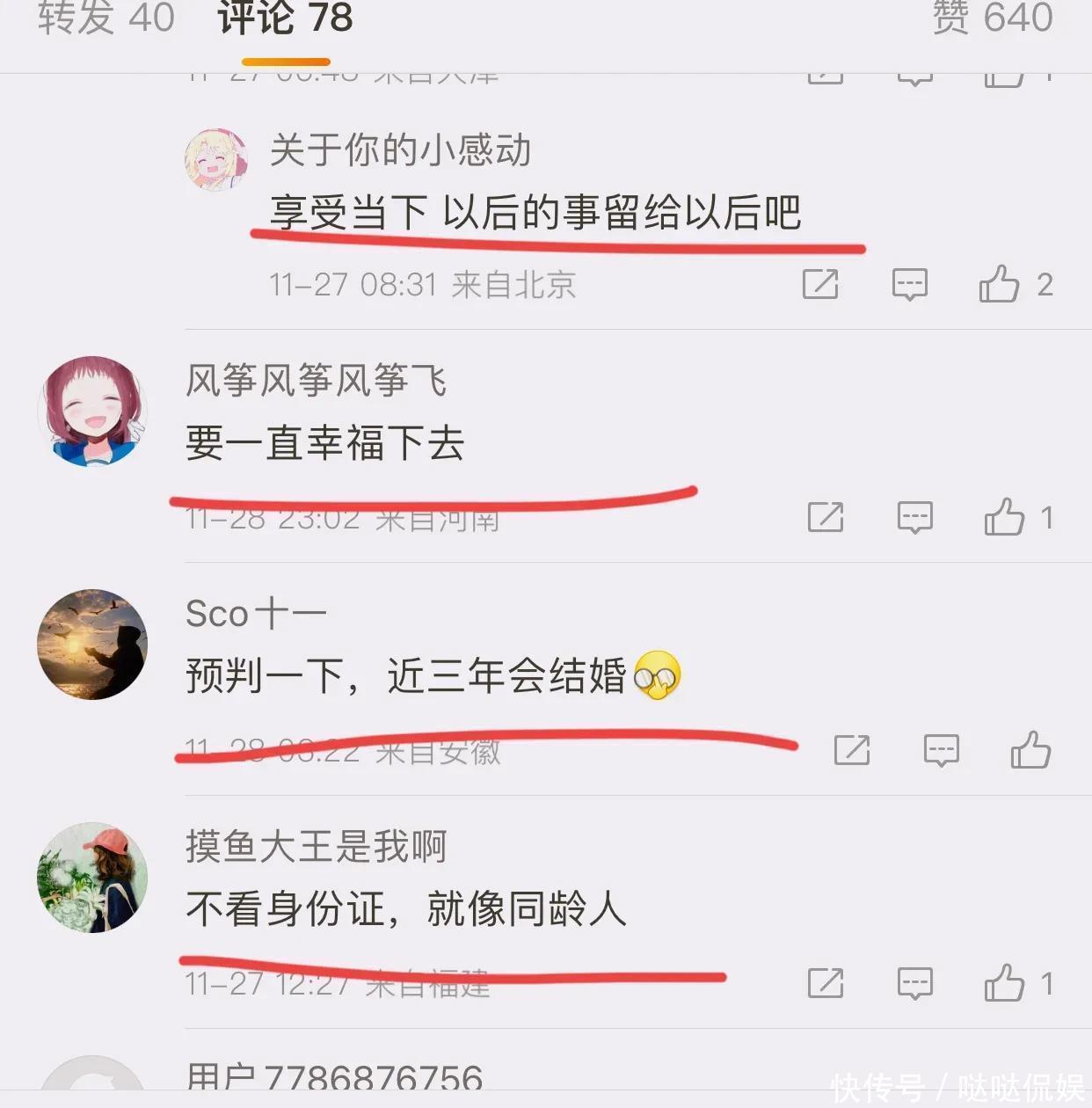This screenshot has height=1108, width=1092.
Task: Open 摸鱼大王是我啊's profile avatar
Action: [x=91, y=877]
